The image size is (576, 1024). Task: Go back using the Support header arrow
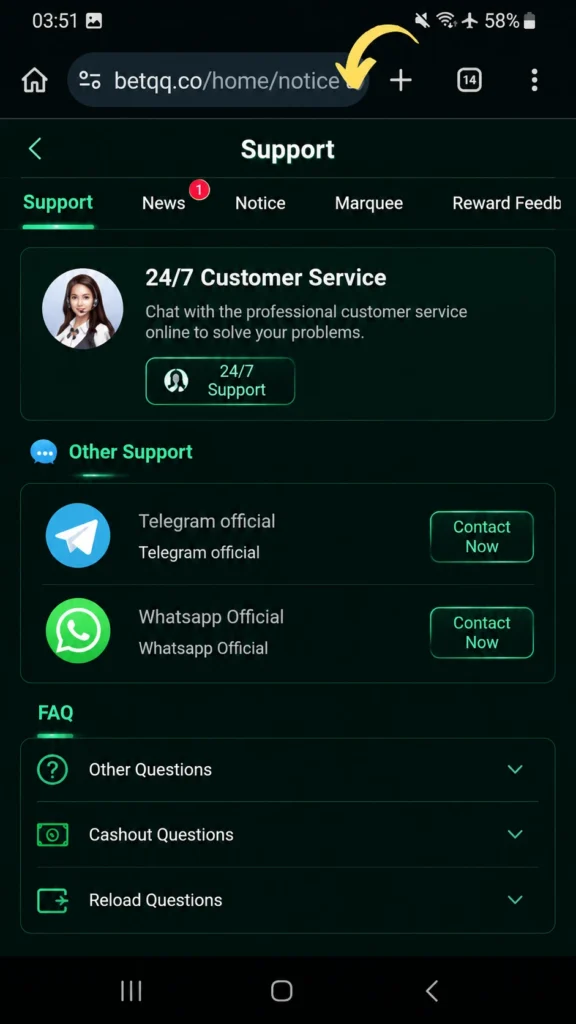35,149
